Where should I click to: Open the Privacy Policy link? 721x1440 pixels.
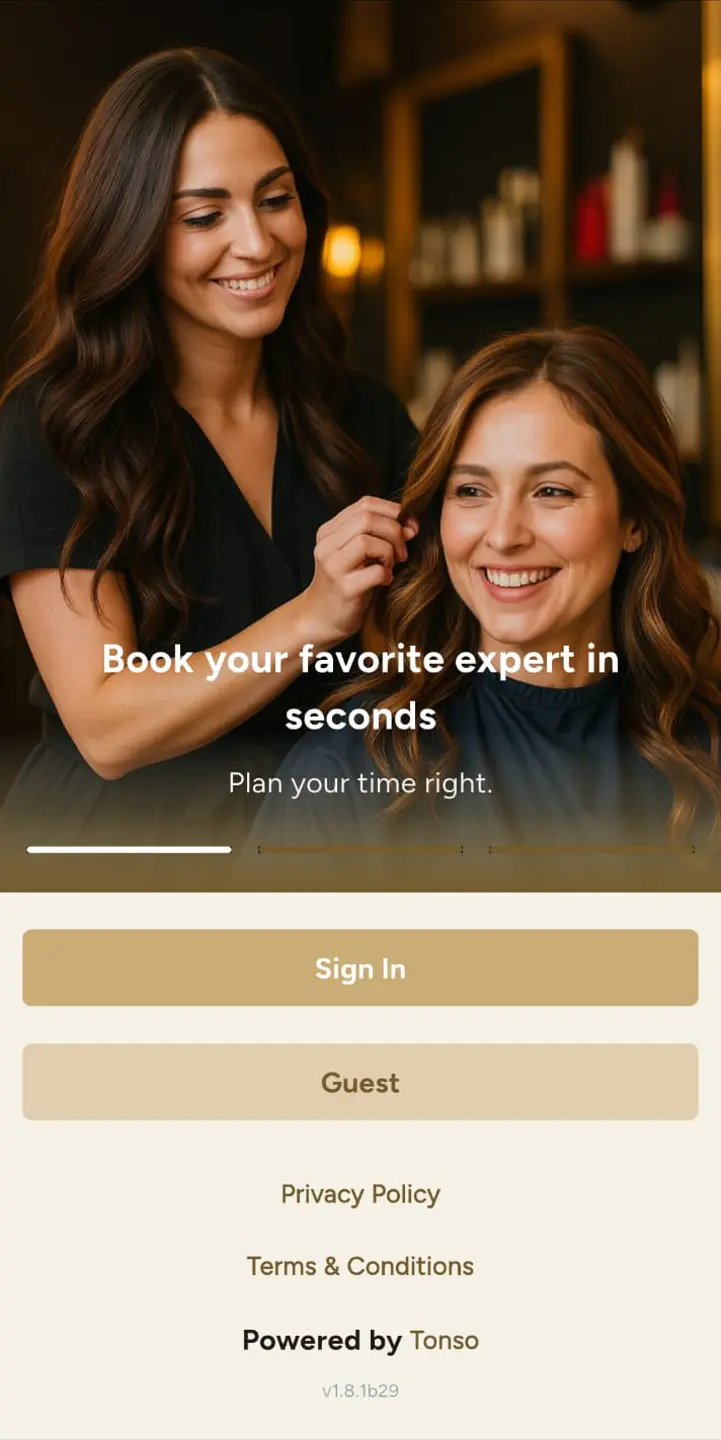pyautogui.click(x=360, y=1194)
